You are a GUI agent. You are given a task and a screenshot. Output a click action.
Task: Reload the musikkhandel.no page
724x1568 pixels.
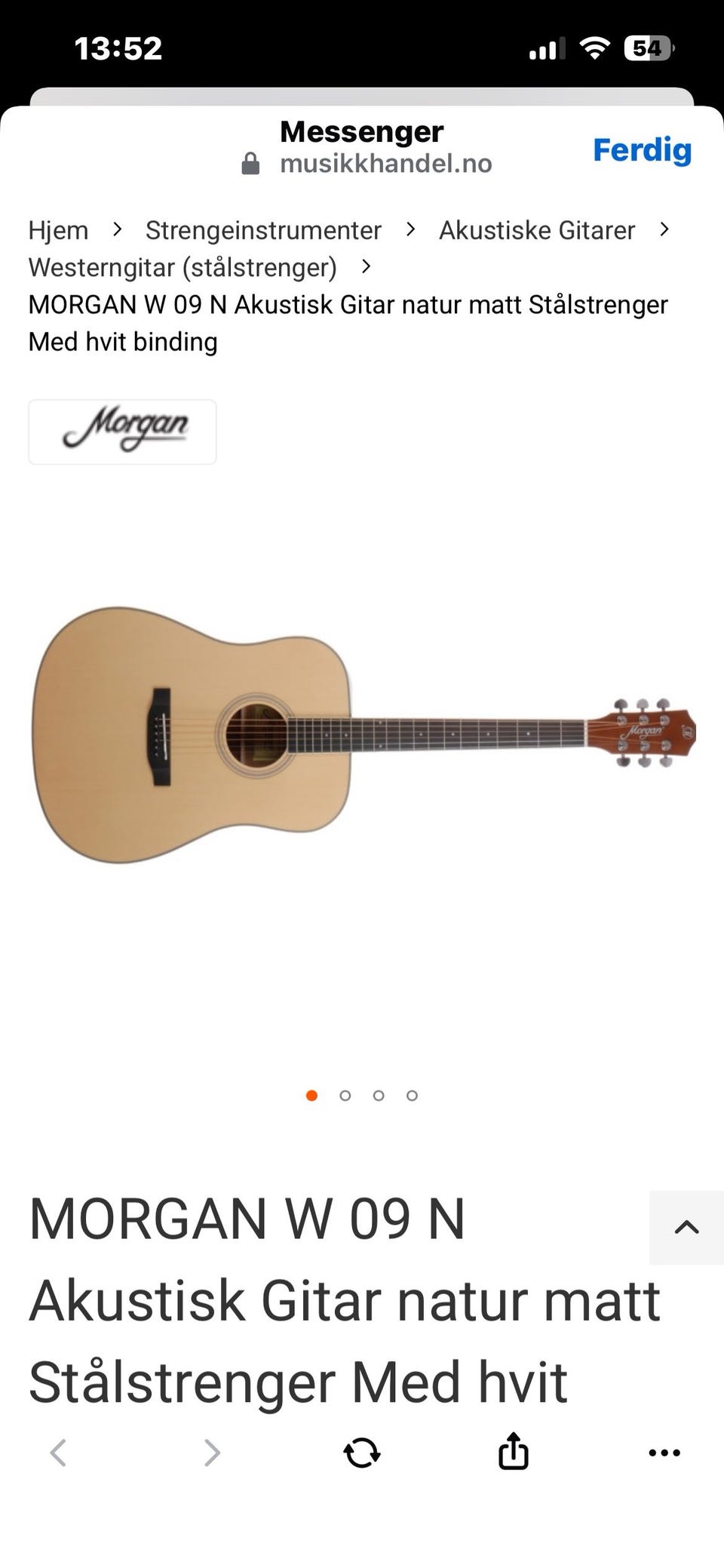point(362,1452)
